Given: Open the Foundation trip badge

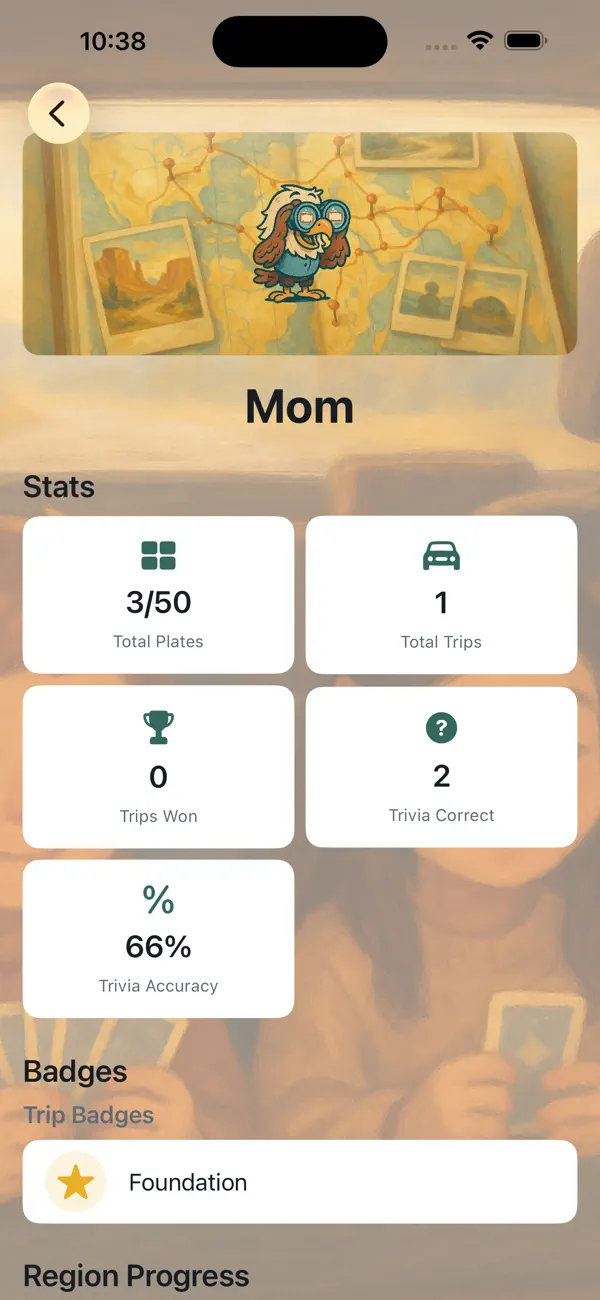Looking at the screenshot, I should pos(300,1182).
